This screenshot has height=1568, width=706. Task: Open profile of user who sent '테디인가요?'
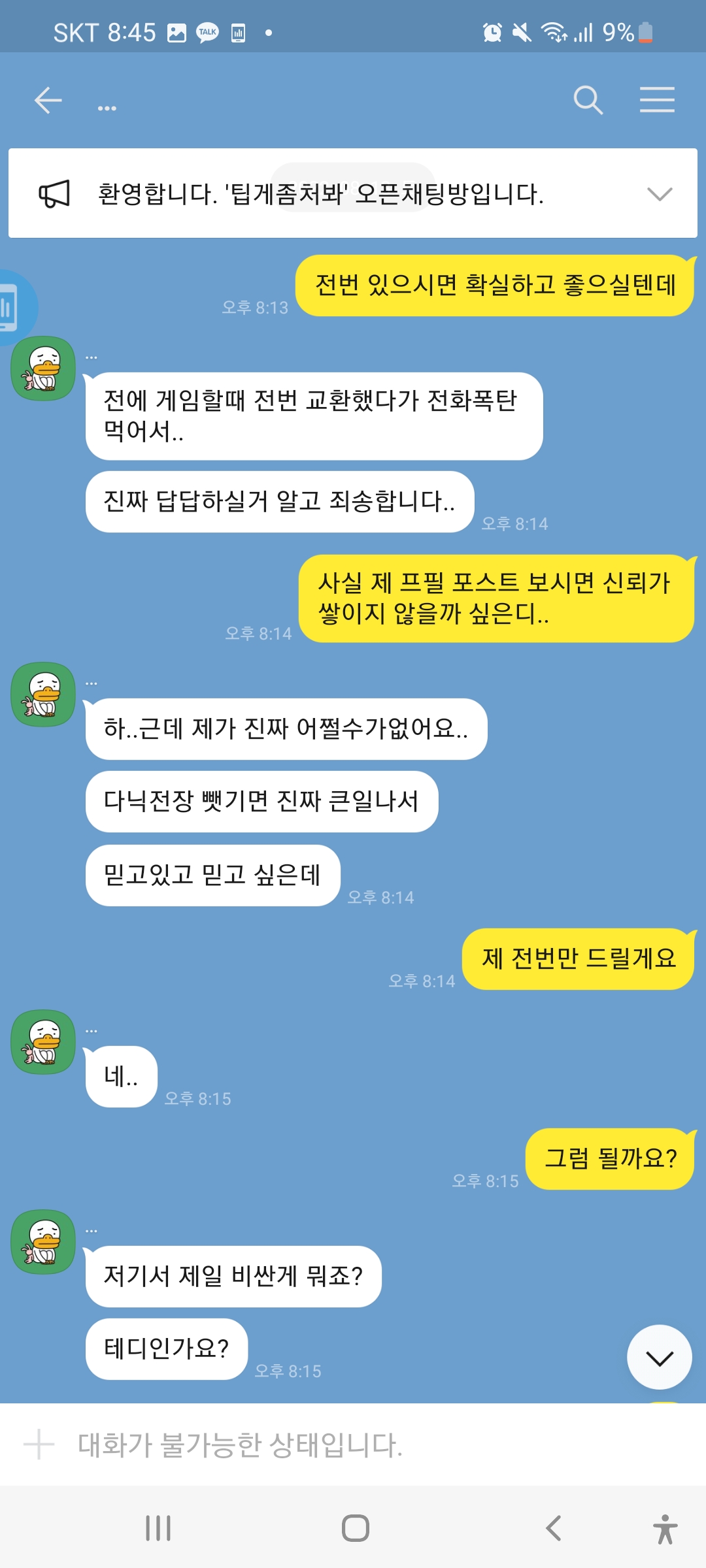tap(43, 1241)
